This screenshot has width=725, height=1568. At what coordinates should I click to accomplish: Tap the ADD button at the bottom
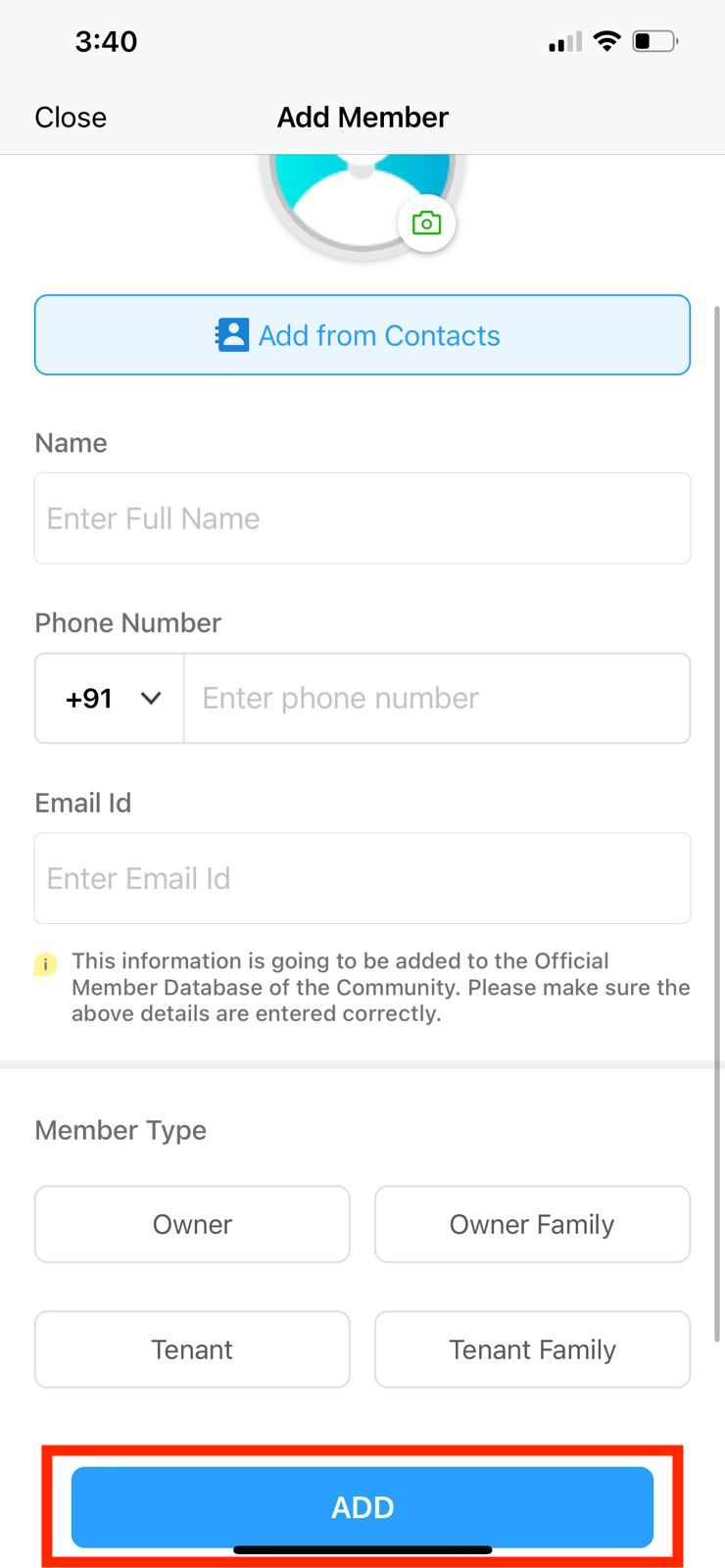point(362,1507)
